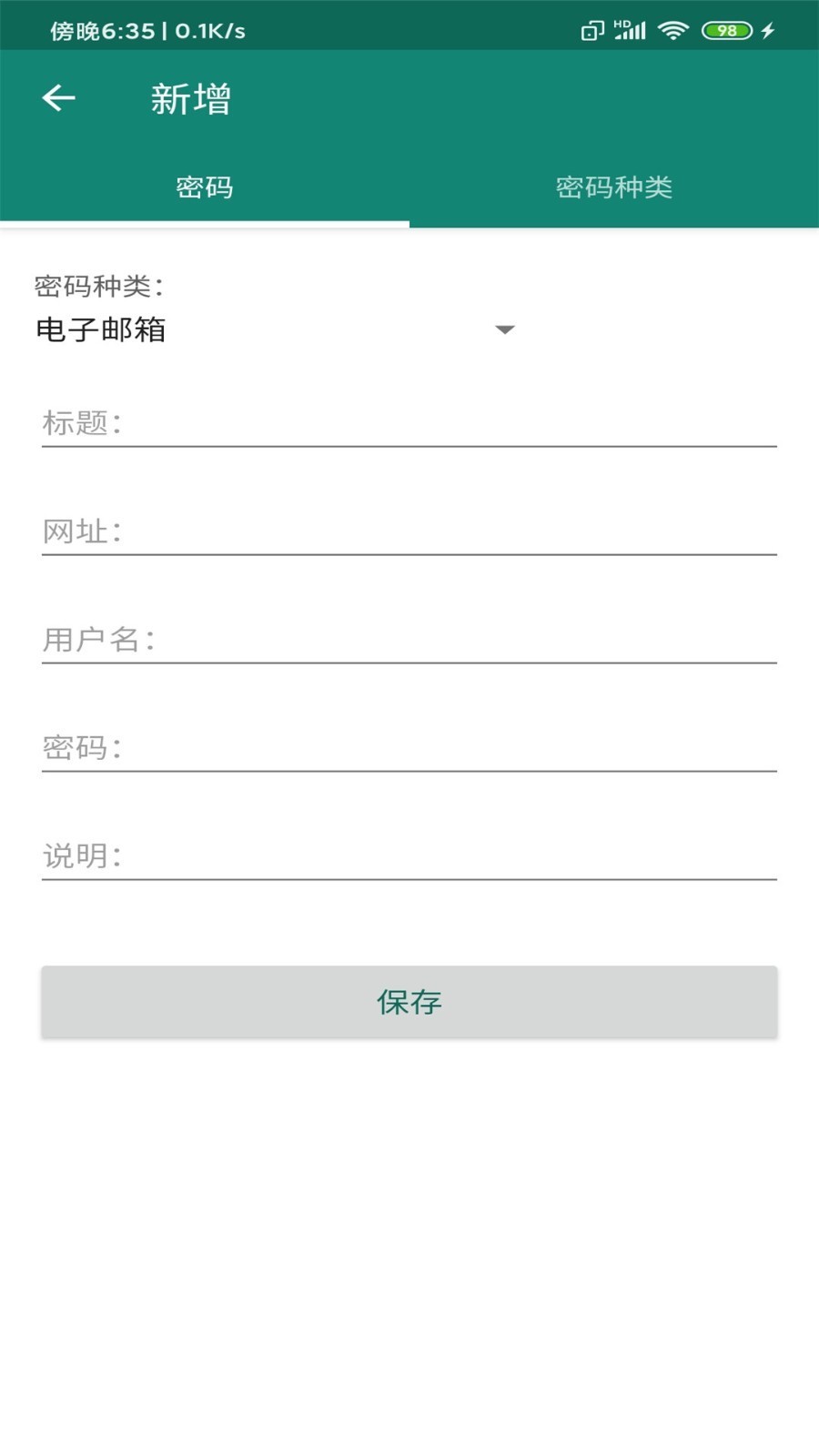
Task: Focus the 密码 input field
Action: (409, 747)
